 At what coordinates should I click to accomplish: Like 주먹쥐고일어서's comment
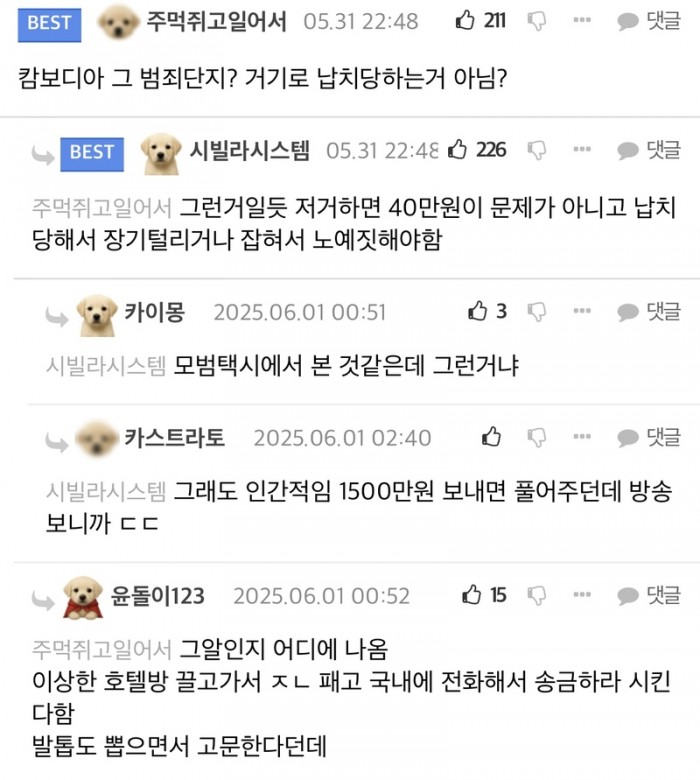466,19
